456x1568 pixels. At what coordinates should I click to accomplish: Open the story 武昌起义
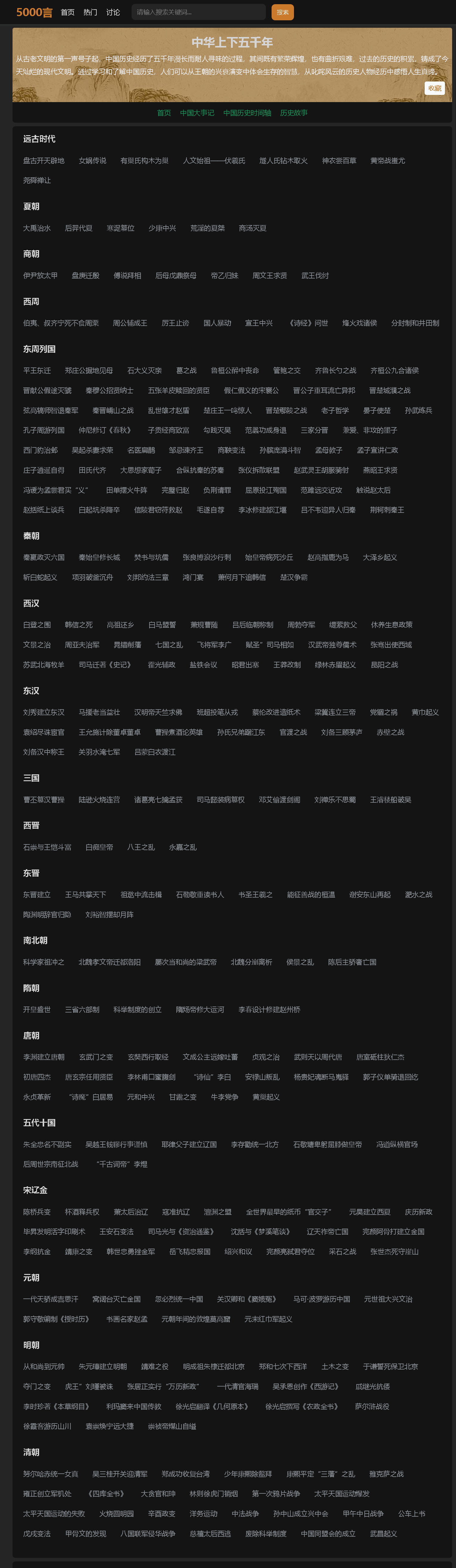[x=383, y=1534]
